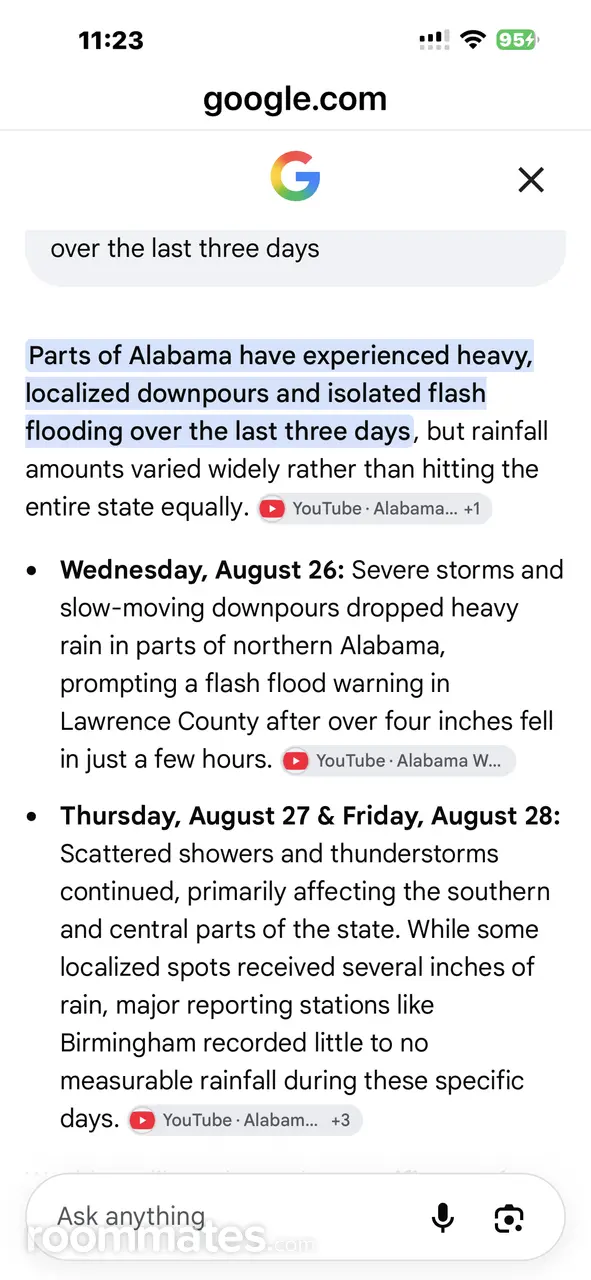
Task: Open the YouTube Alabama W... source chip for Wednesday
Action: point(398,761)
